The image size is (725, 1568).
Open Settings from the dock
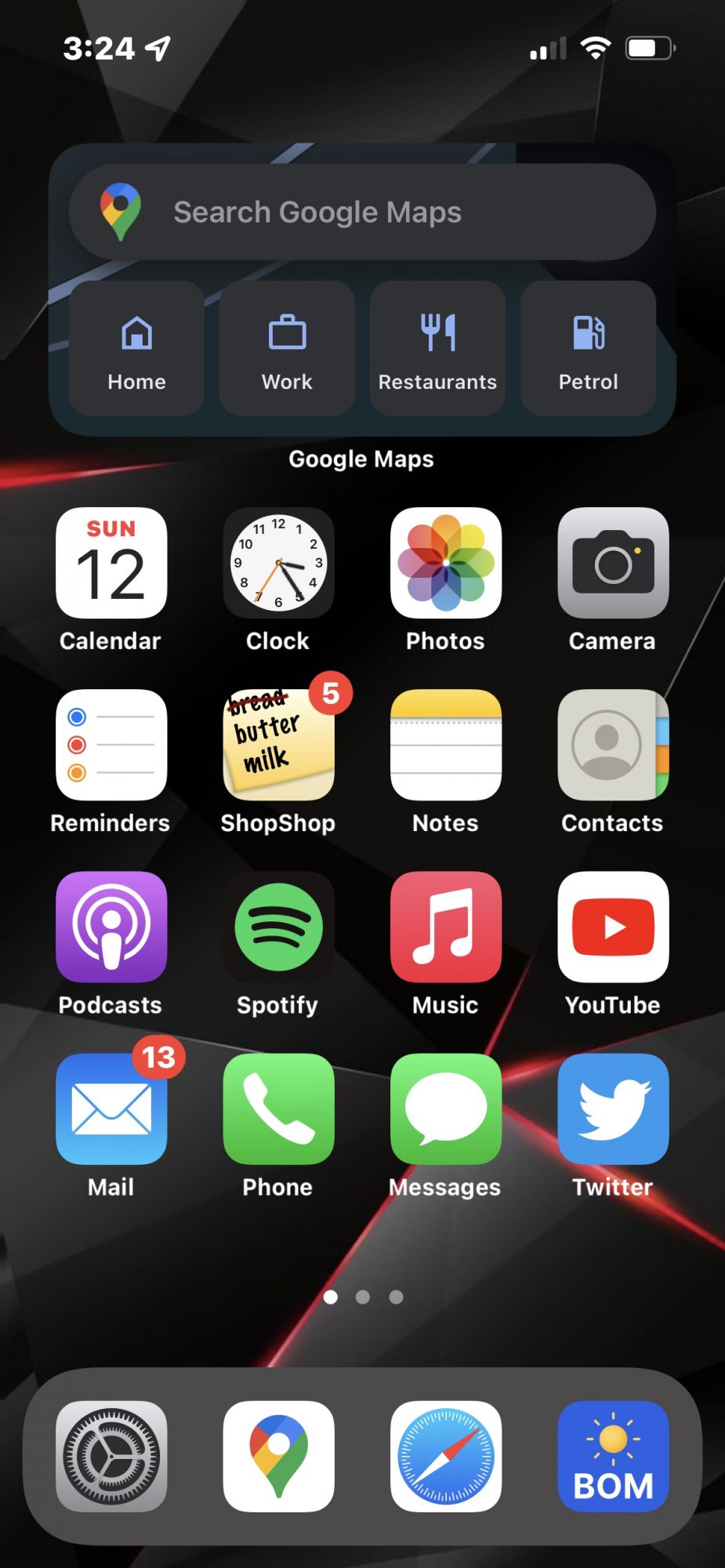111,1456
